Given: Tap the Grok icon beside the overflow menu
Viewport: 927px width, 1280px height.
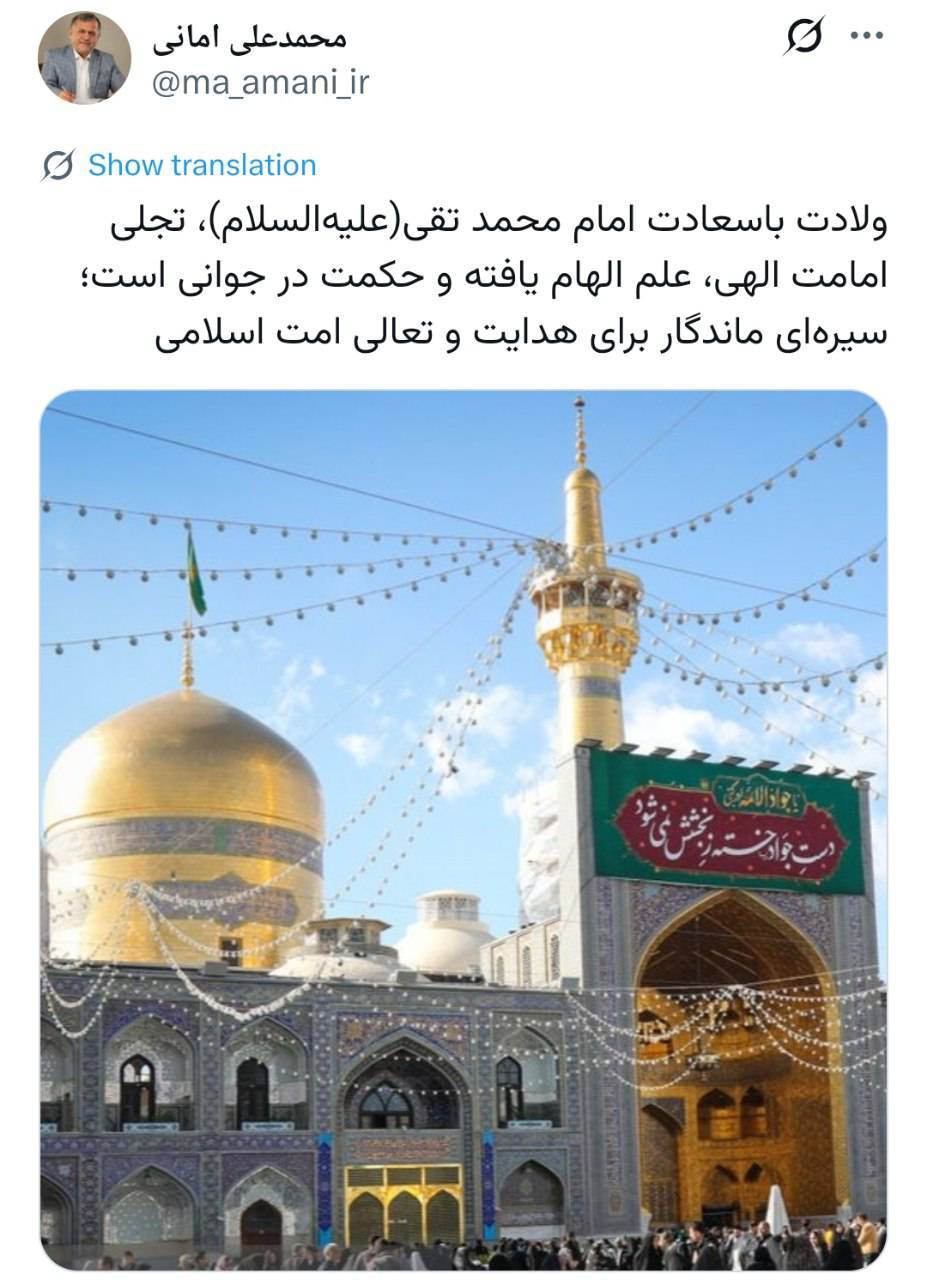Looking at the screenshot, I should (803, 37).
